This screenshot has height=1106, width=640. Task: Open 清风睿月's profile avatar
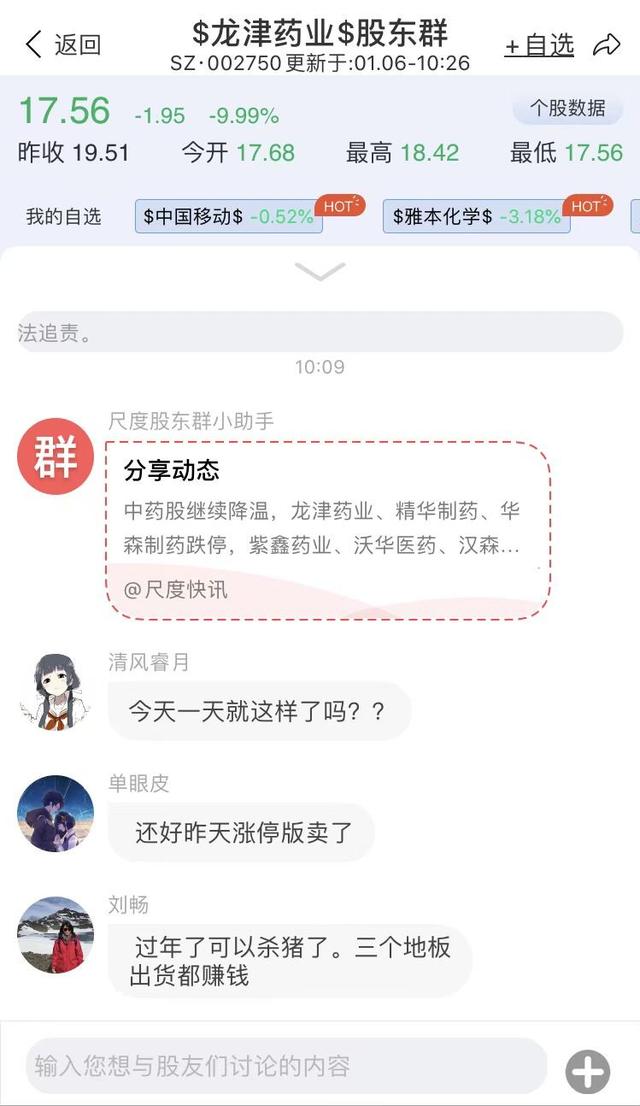(55, 692)
